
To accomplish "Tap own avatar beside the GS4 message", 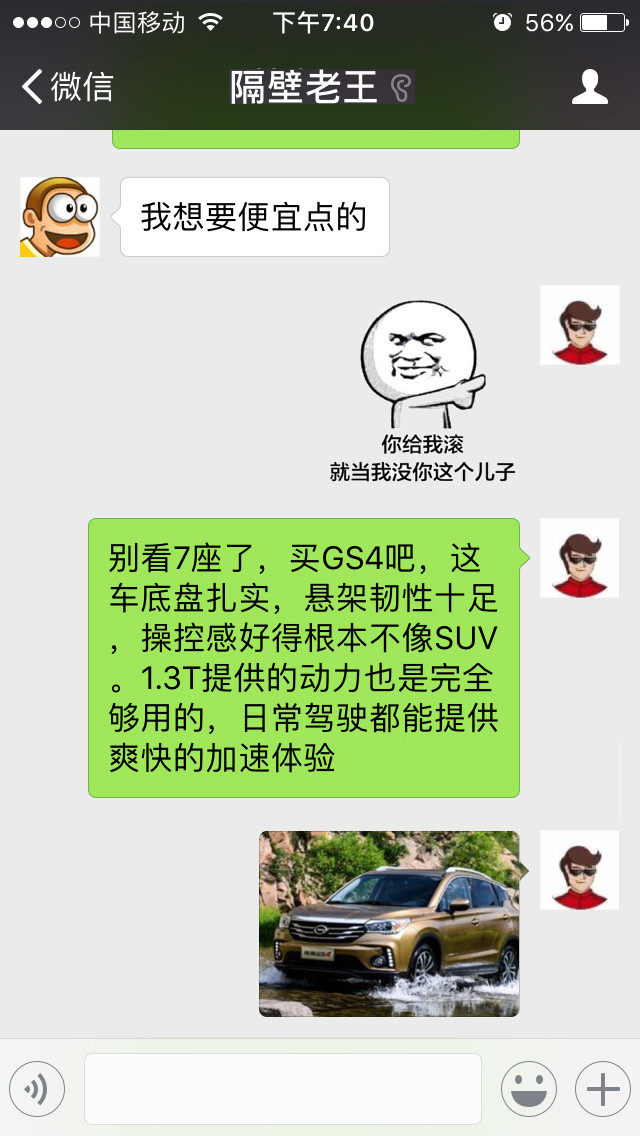I will (x=579, y=558).
